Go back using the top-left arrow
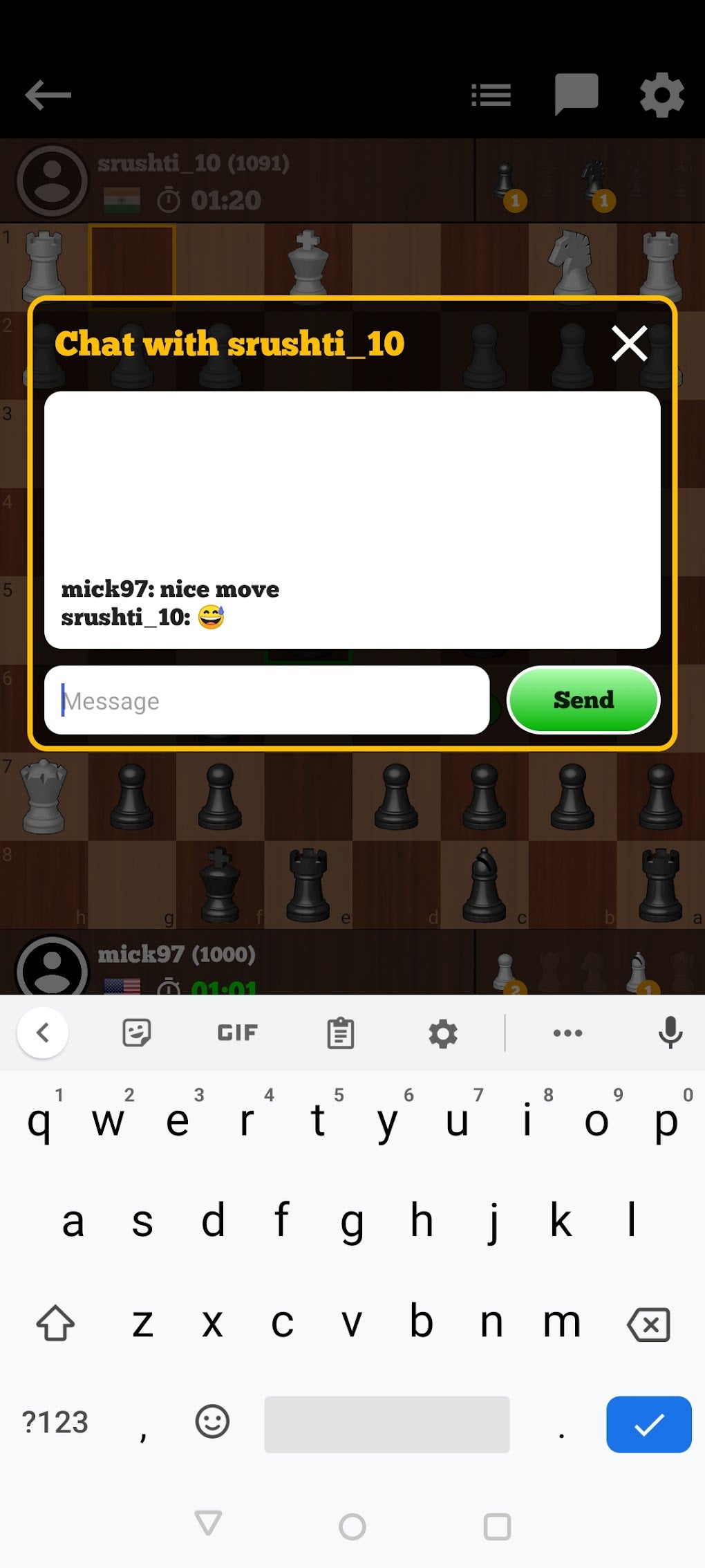This screenshot has width=705, height=1568. click(x=48, y=95)
